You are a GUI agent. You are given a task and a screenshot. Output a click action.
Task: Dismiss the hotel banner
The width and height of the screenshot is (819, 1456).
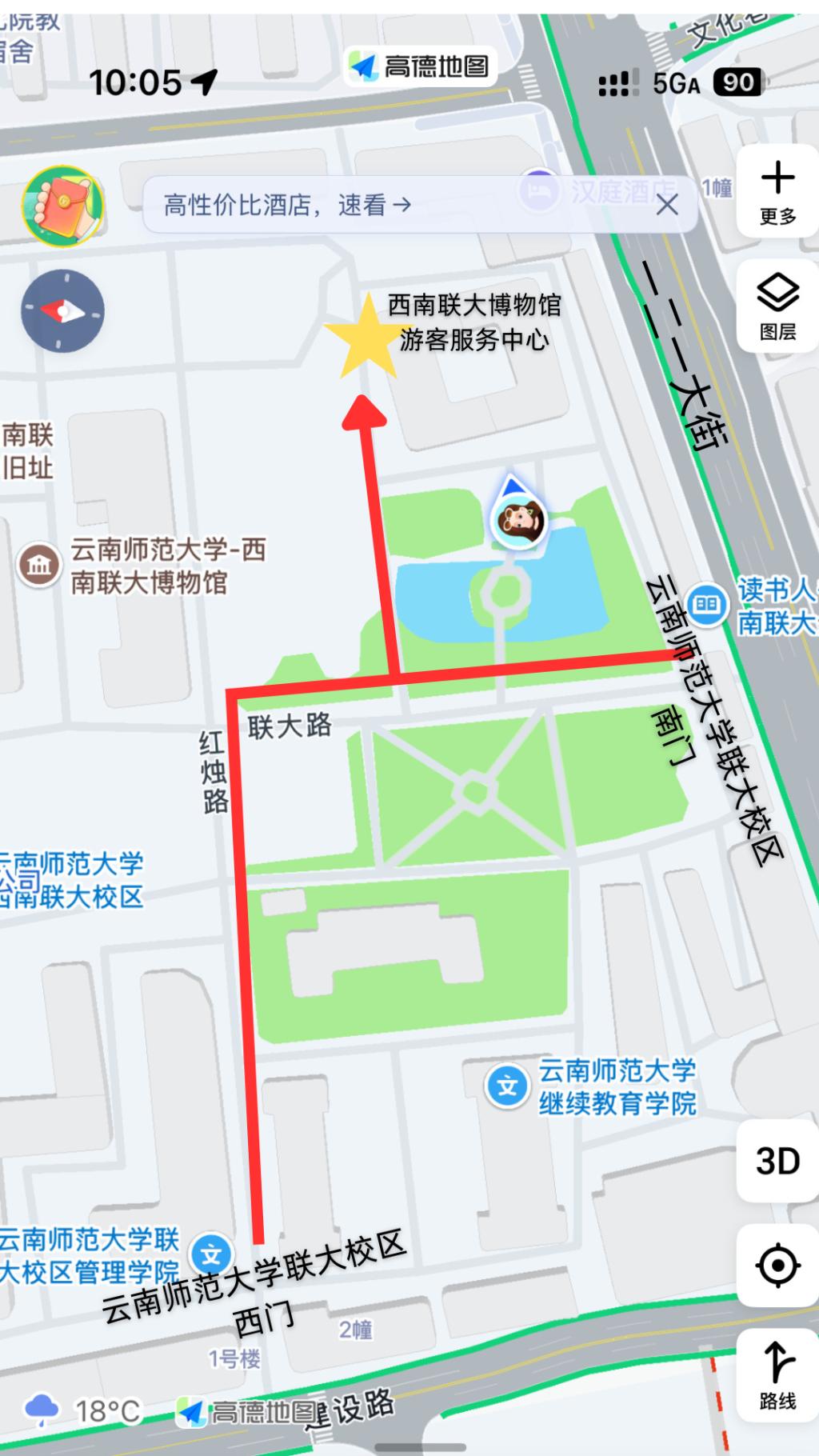(x=666, y=205)
